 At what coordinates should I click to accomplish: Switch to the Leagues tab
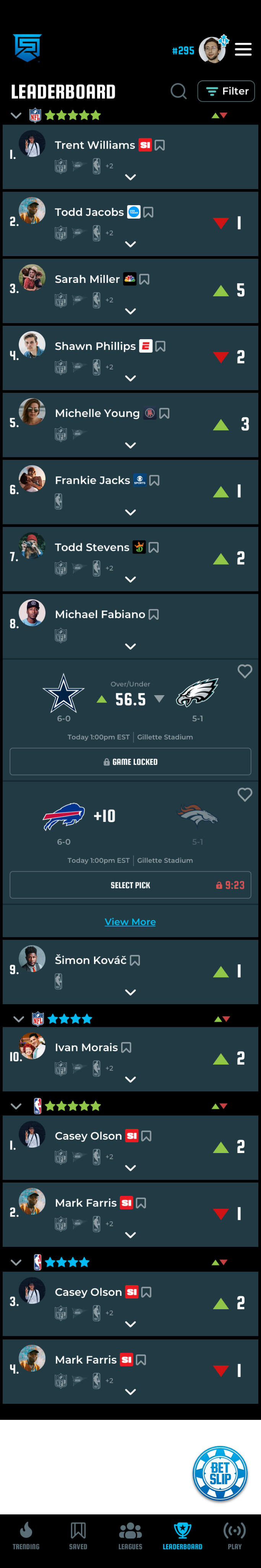click(x=130, y=1536)
